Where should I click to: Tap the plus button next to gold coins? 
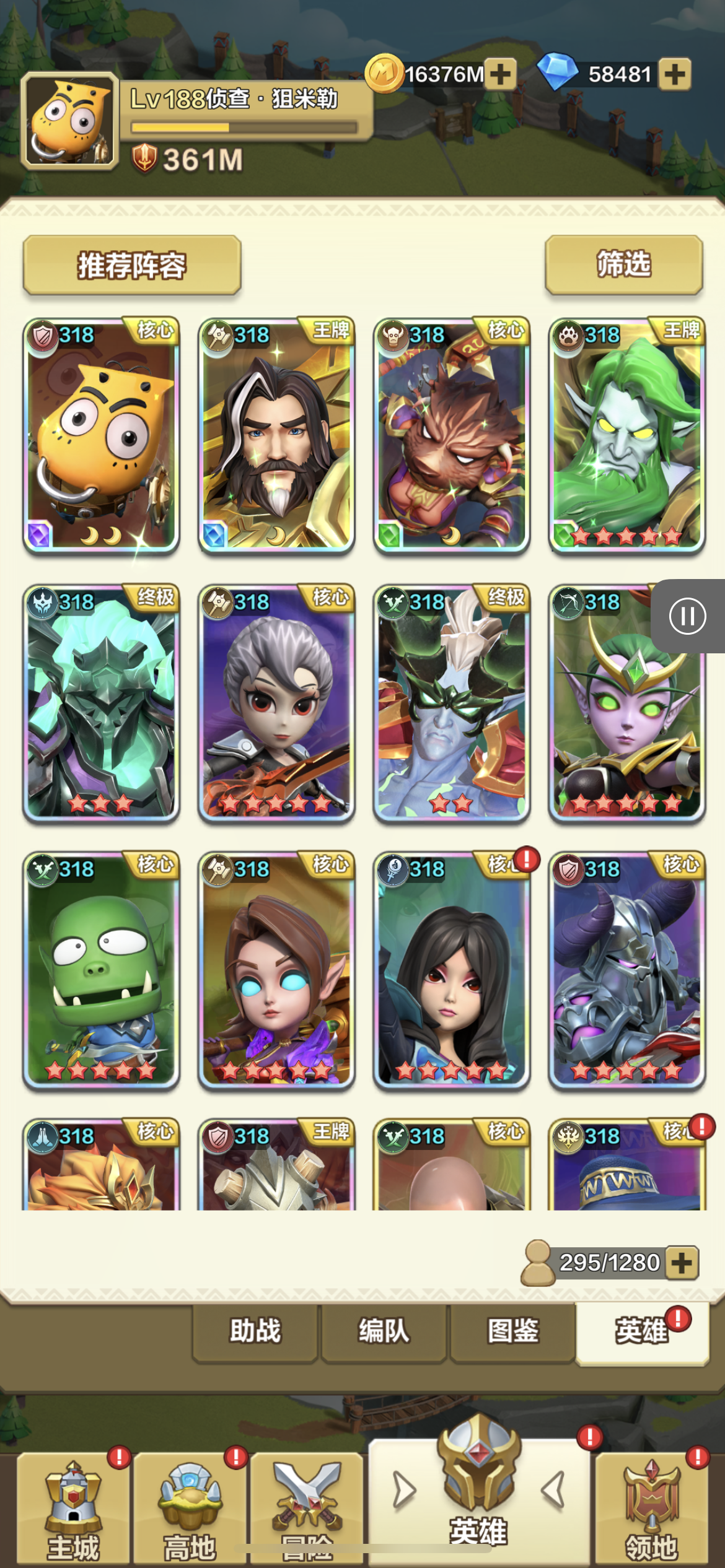[x=500, y=74]
